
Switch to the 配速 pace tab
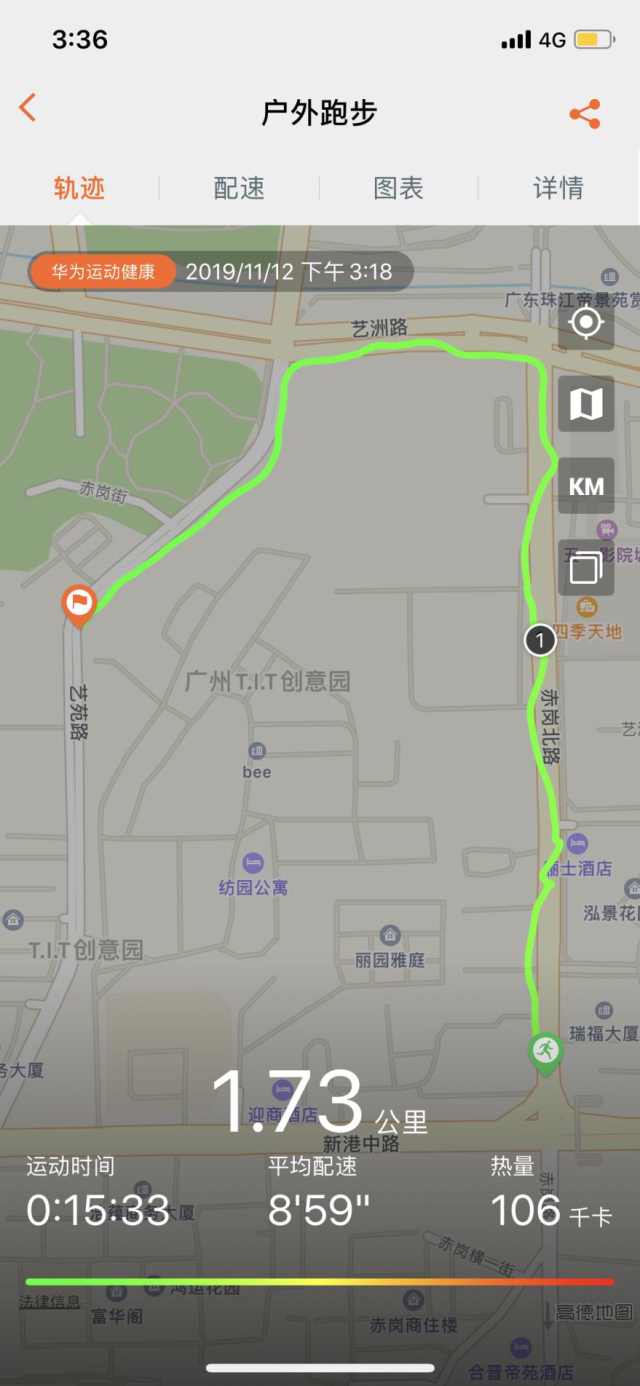tap(239, 188)
